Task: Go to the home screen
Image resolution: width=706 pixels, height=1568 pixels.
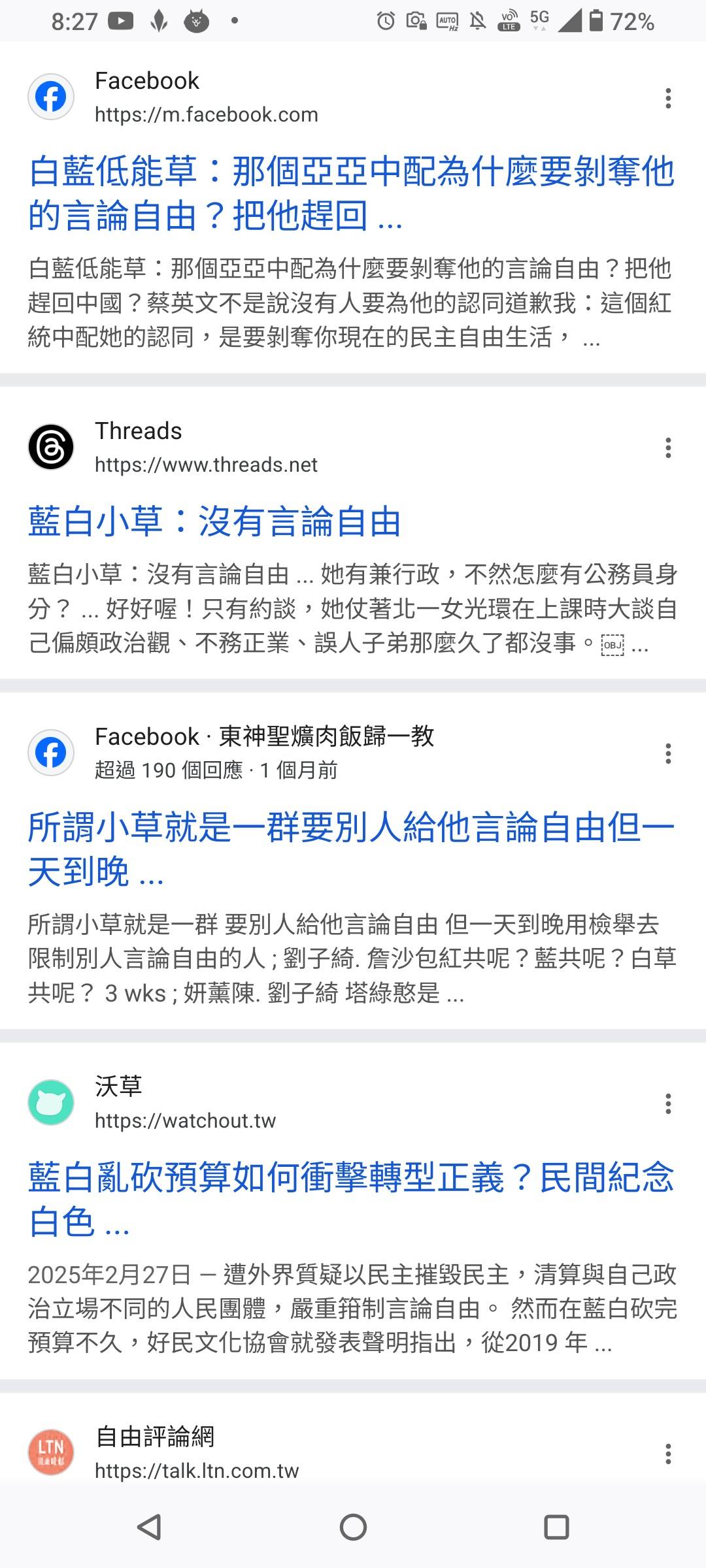Action: point(353,1527)
